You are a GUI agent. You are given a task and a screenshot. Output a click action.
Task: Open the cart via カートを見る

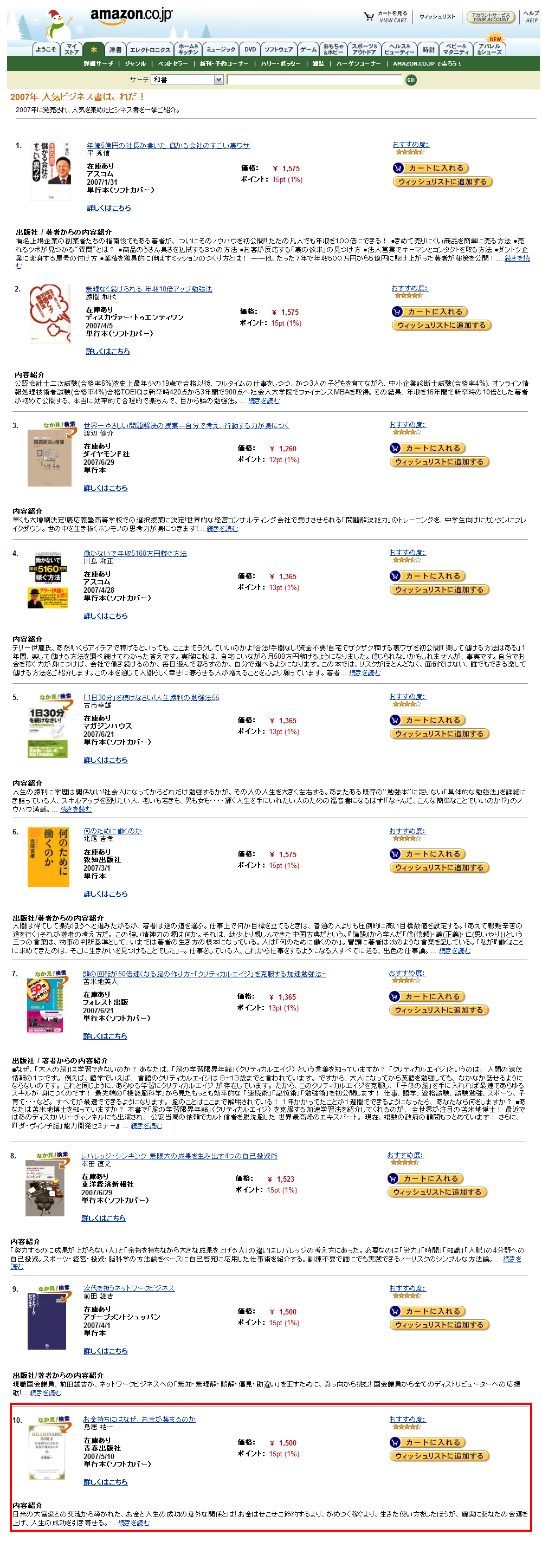click(385, 16)
